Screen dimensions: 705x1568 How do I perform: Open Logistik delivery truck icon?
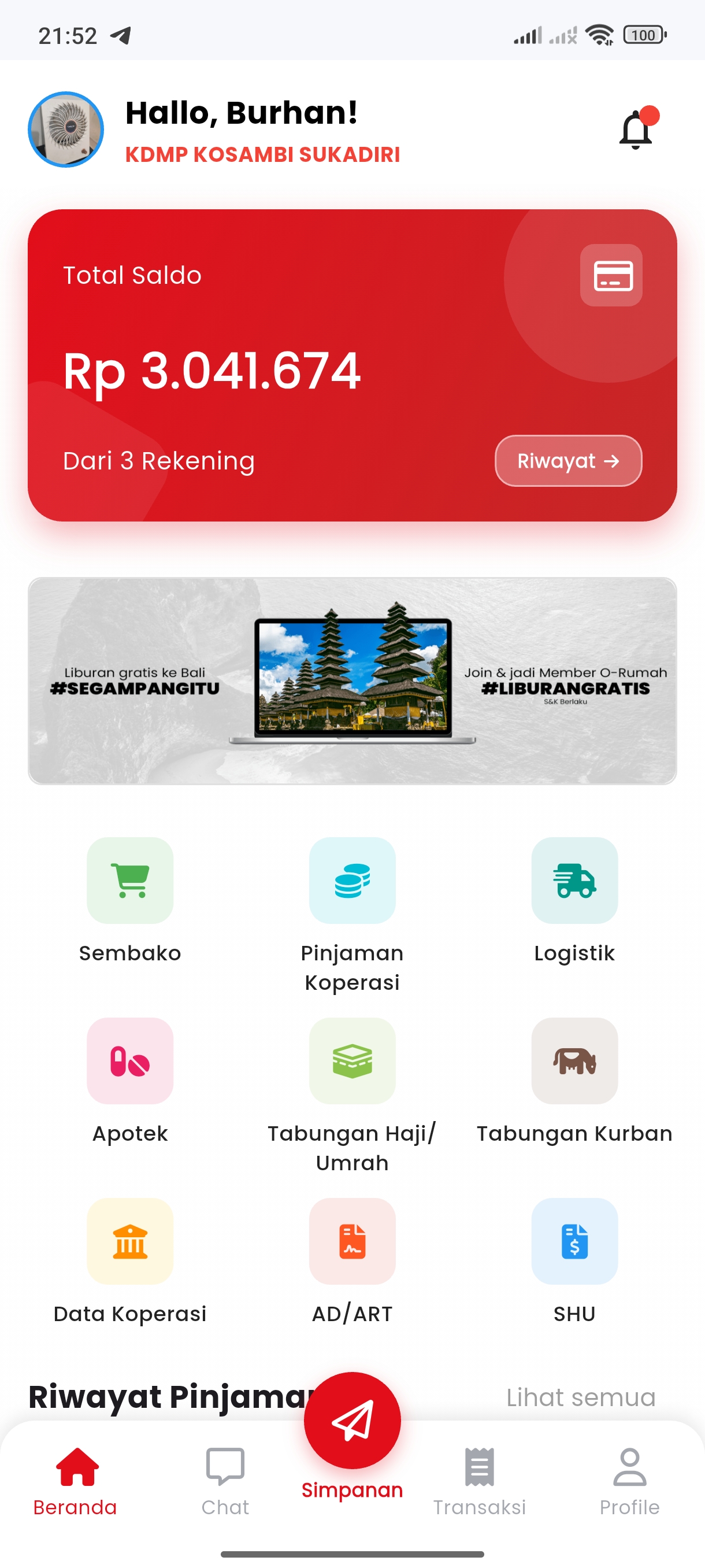574,881
